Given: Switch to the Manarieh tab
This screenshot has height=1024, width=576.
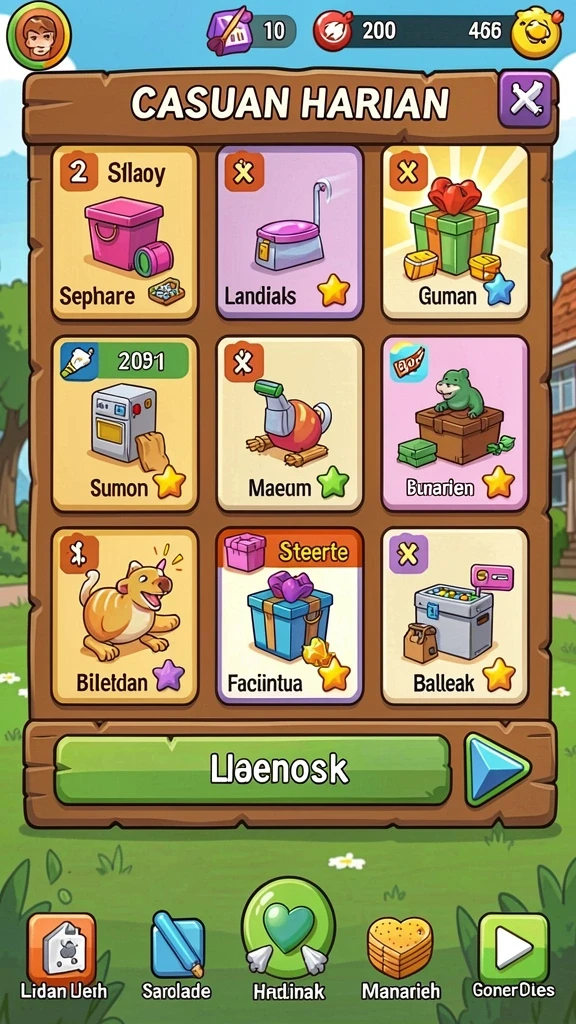Looking at the screenshot, I should click(400, 957).
